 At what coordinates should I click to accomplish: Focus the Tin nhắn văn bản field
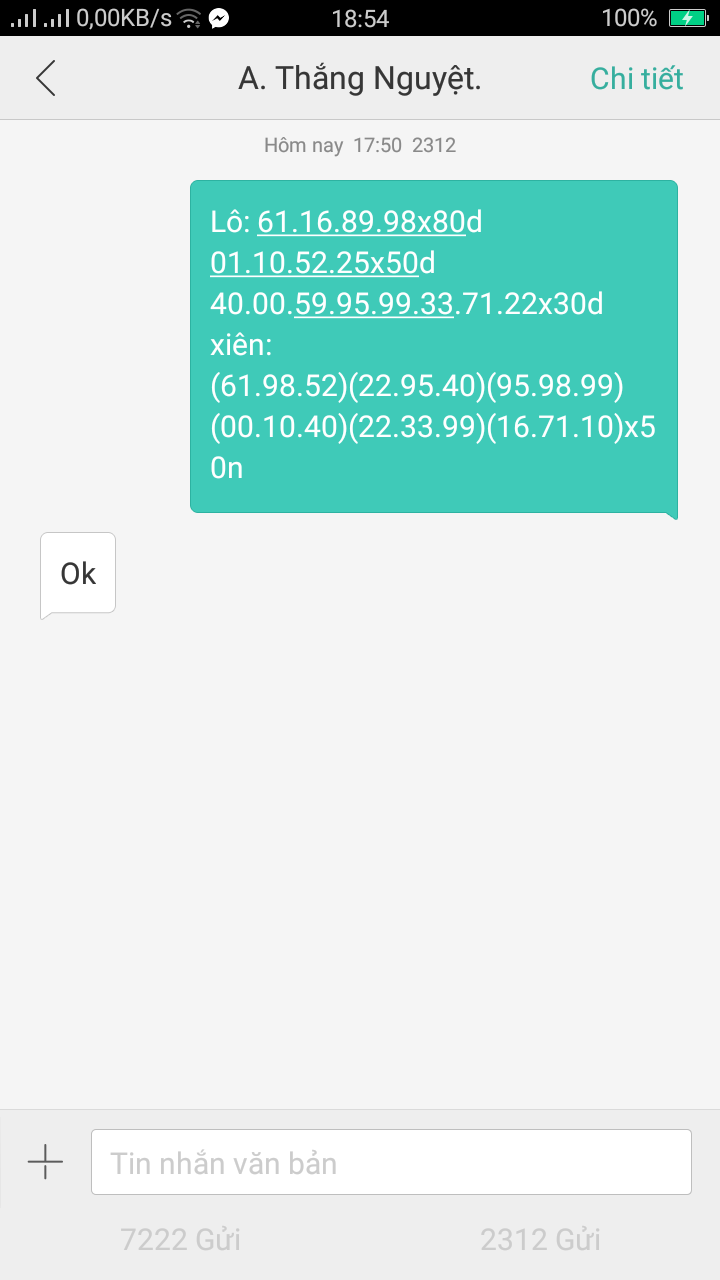click(x=391, y=1162)
